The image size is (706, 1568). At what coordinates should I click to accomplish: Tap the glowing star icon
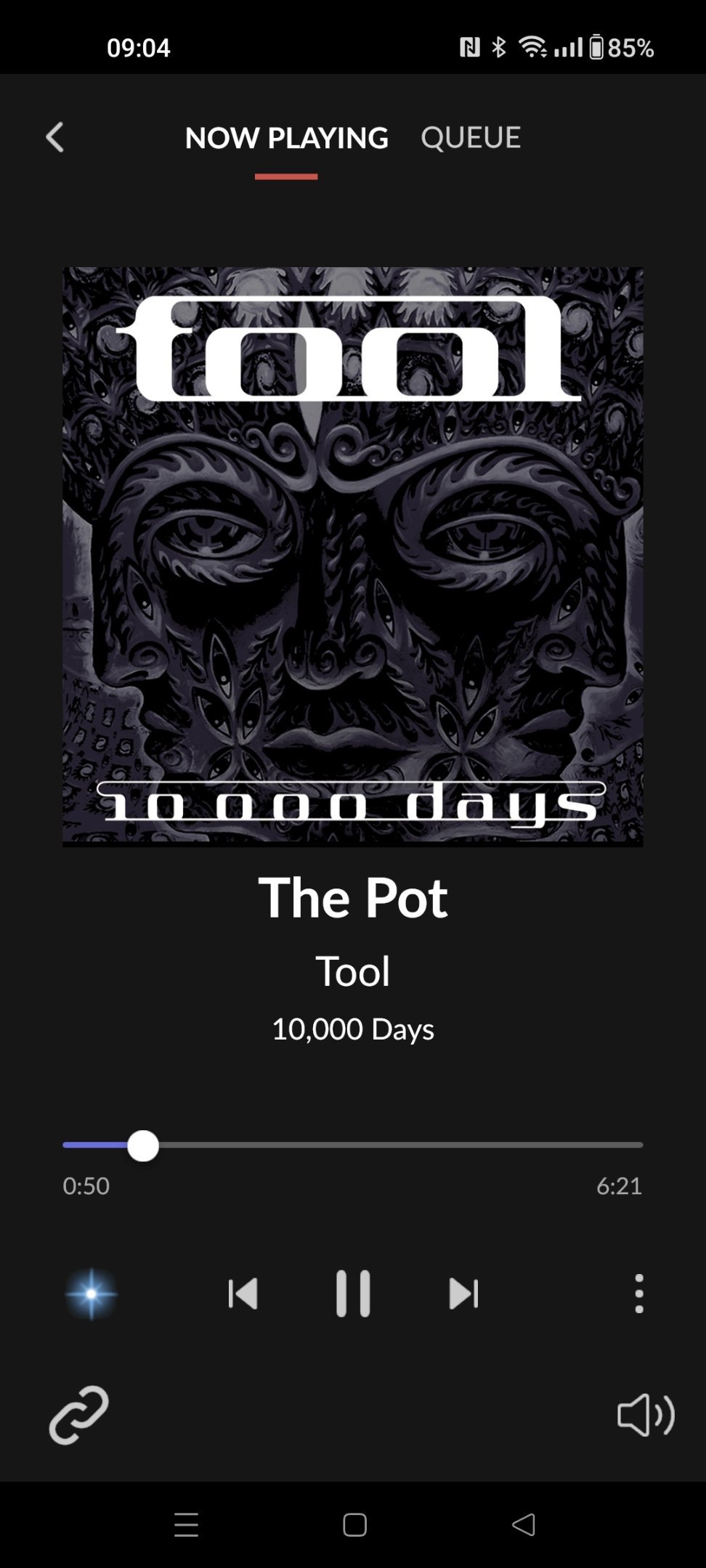tap(92, 1294)
